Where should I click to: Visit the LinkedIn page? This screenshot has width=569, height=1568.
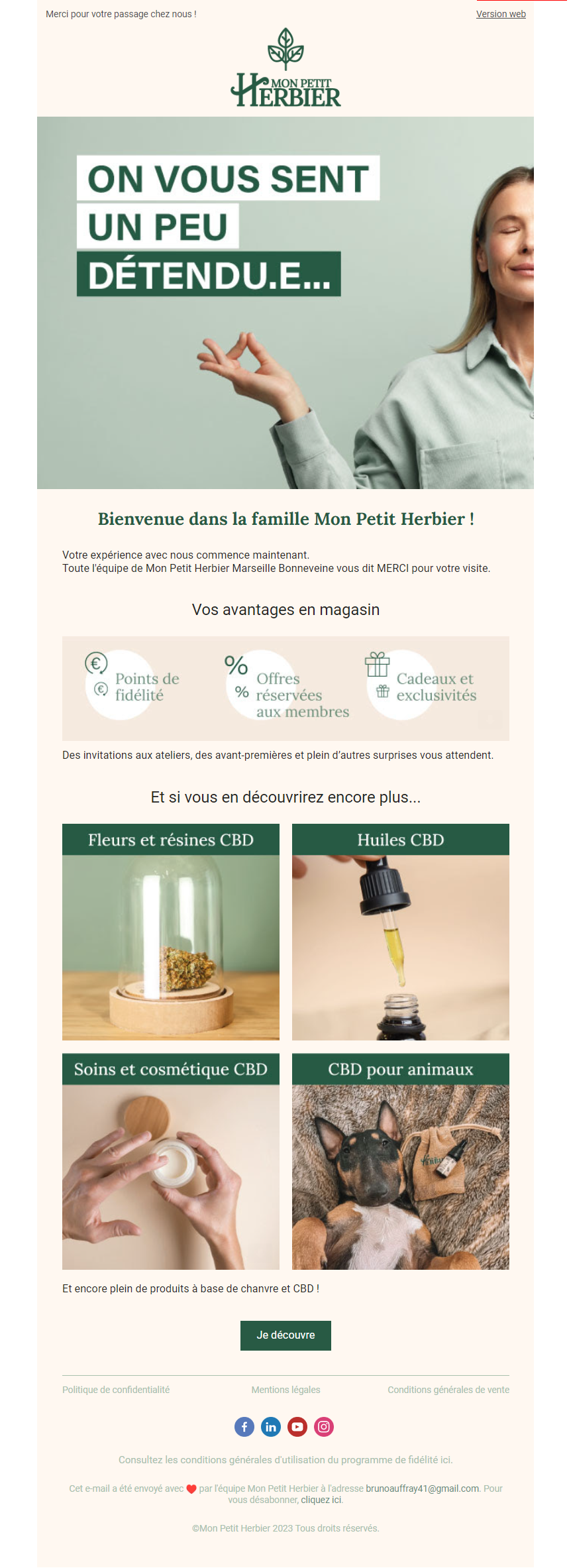click(x=271, y=1427)
